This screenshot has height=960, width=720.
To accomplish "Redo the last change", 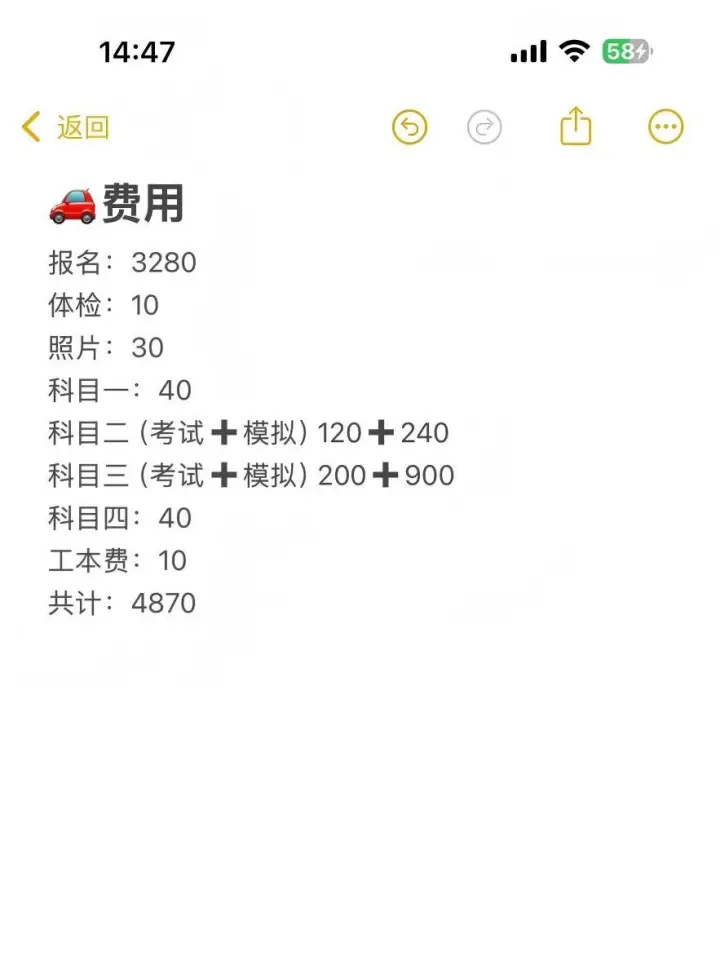I will coord(485,128).
